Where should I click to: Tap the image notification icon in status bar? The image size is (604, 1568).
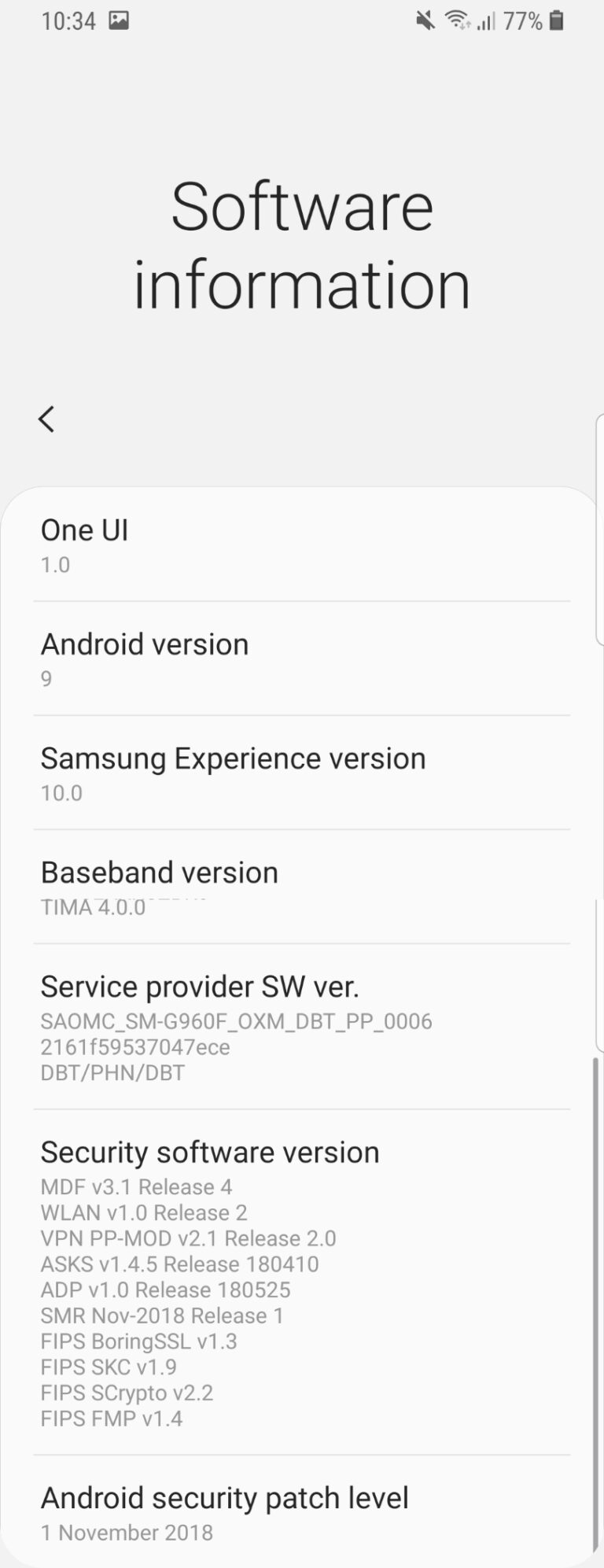tap(119, 20)
